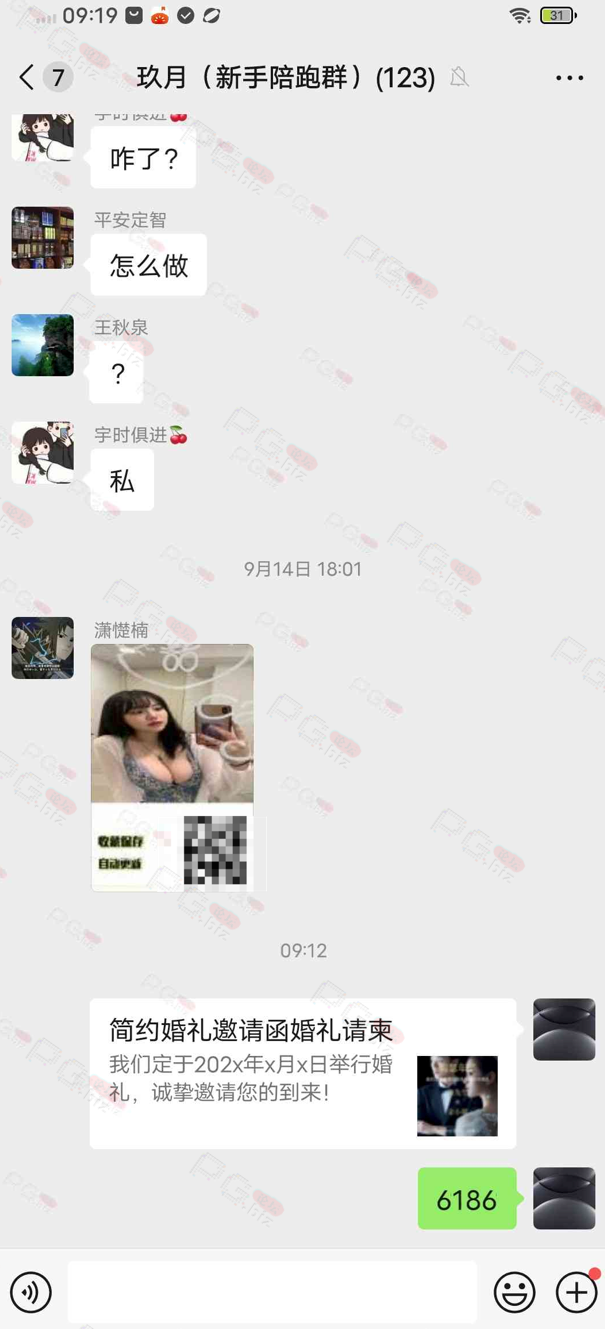
Task: View the image sent by 潇憷楠
Action: [x=172, y=767]
